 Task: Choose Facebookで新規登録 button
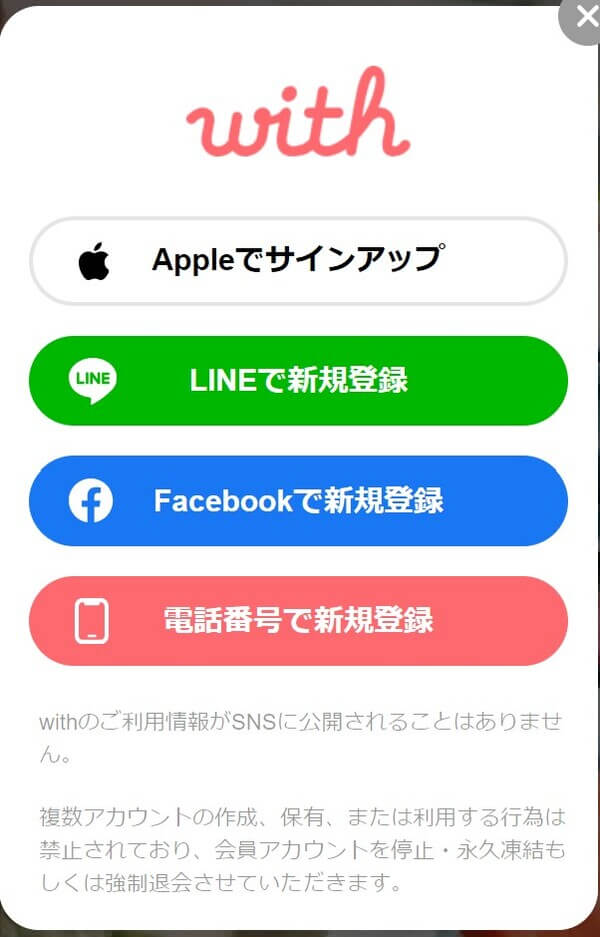(298, 501)
